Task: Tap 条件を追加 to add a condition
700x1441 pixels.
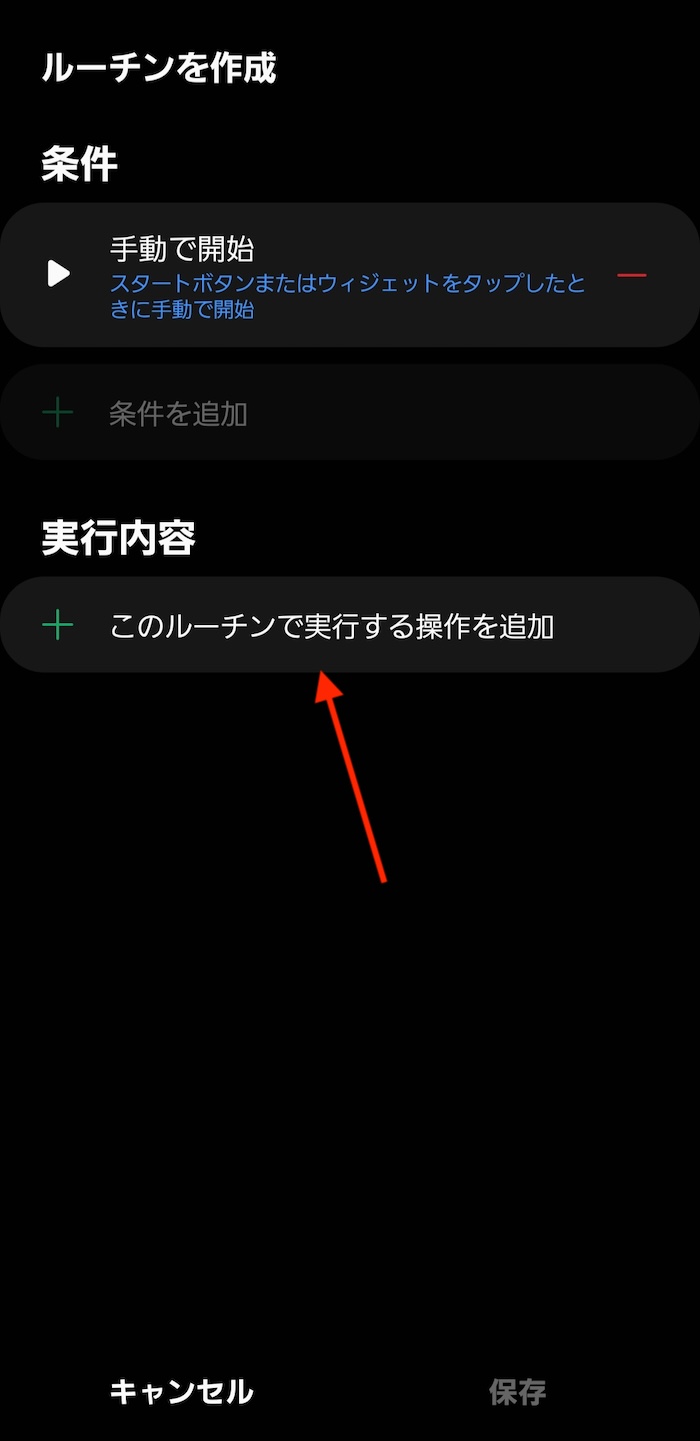Action: tap(349, 412)
